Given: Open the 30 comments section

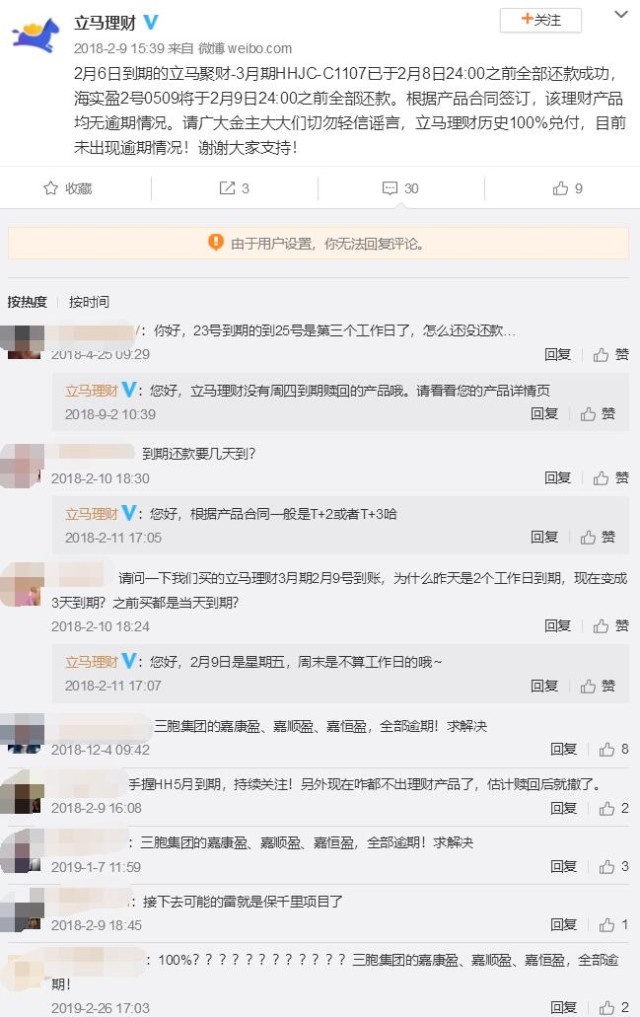Looking at the screenshot, I should [x=400, y=188].
